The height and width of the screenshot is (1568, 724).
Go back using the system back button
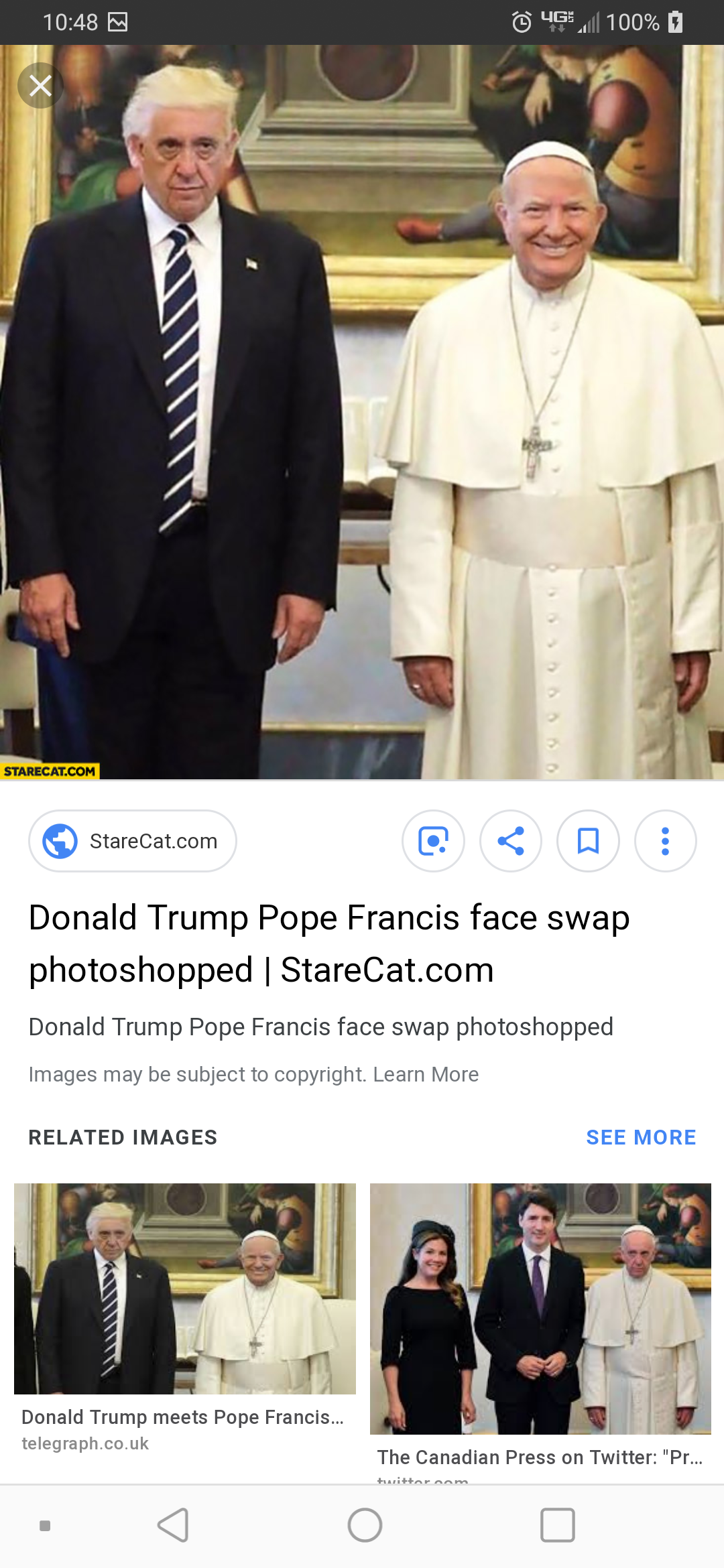(173, 1525)
